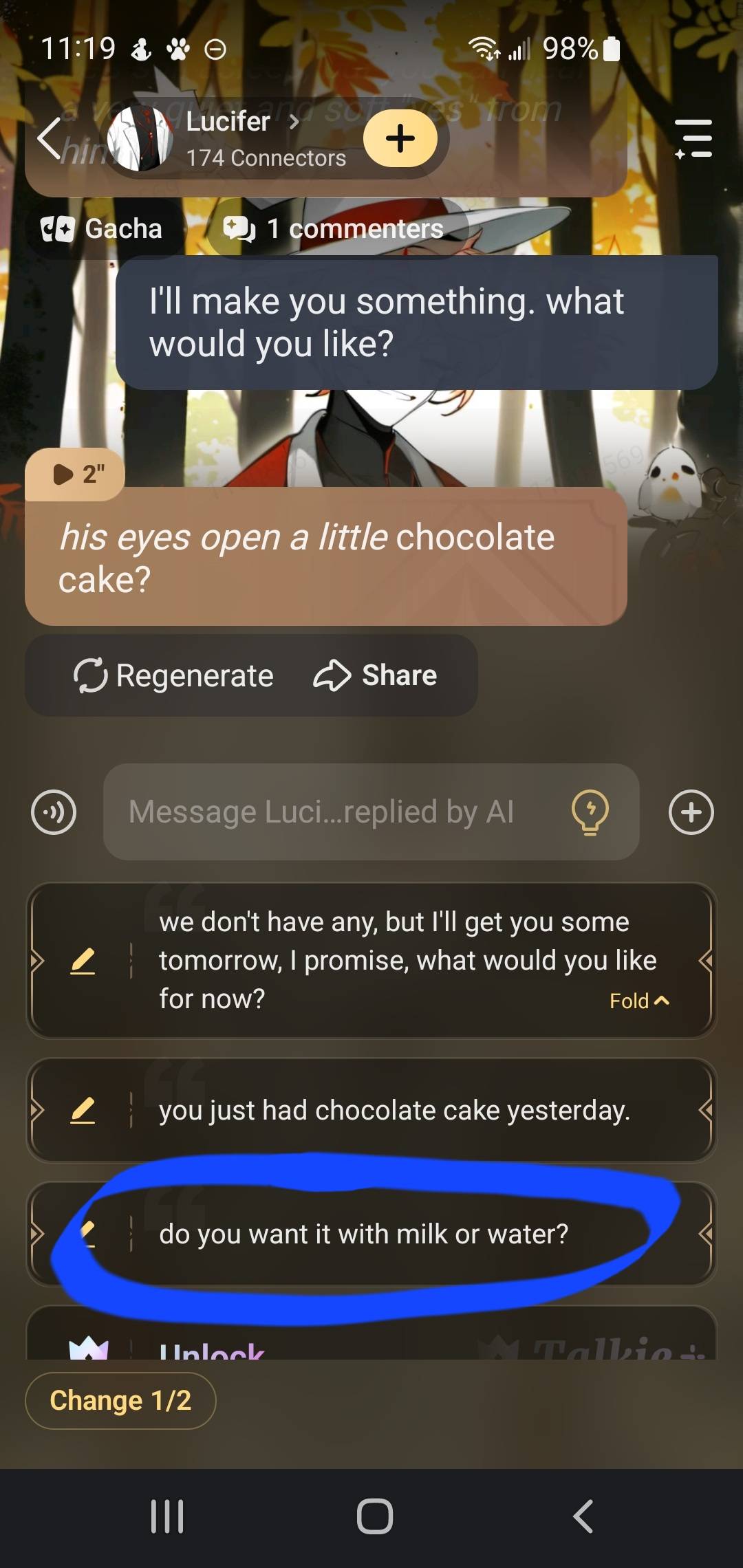Connect with Lucifer via the plus button
This screenshot has height=1568, width=743.
pos(400,138)
